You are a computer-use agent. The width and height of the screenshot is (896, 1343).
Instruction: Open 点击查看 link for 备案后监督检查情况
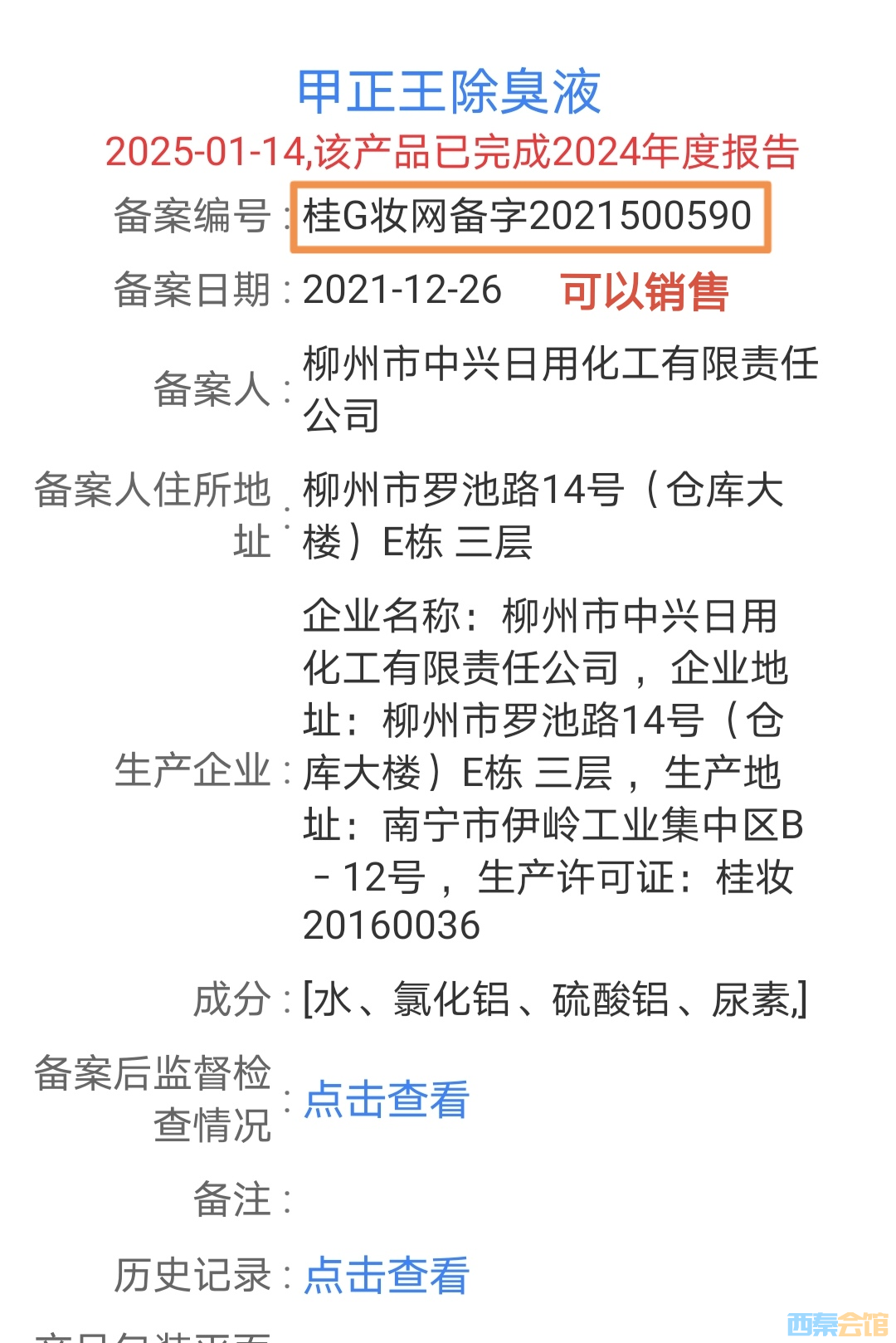[x=387, y=1100]
